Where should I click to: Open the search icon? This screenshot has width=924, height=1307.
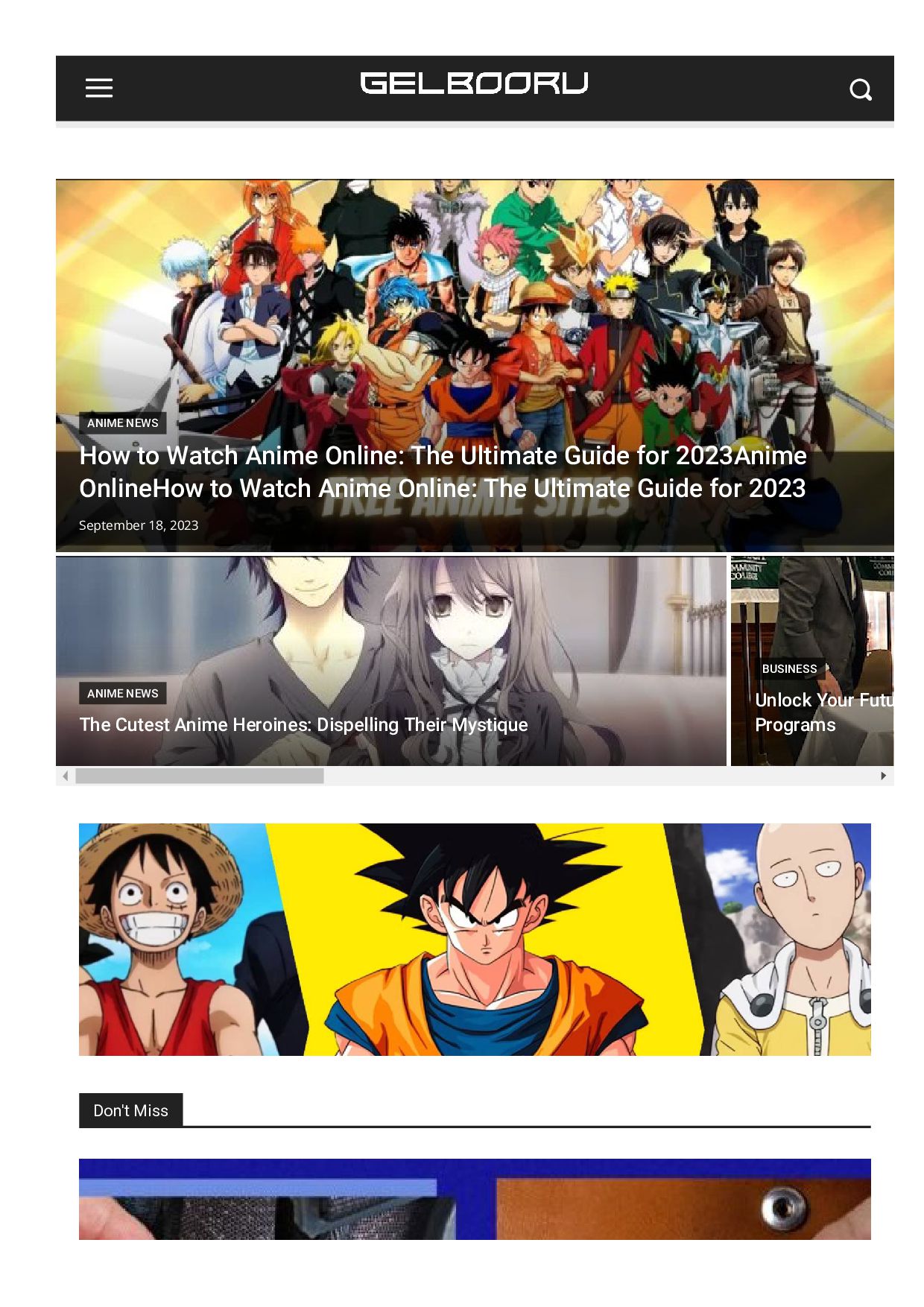pyautogui.click(x=861, y=89)
